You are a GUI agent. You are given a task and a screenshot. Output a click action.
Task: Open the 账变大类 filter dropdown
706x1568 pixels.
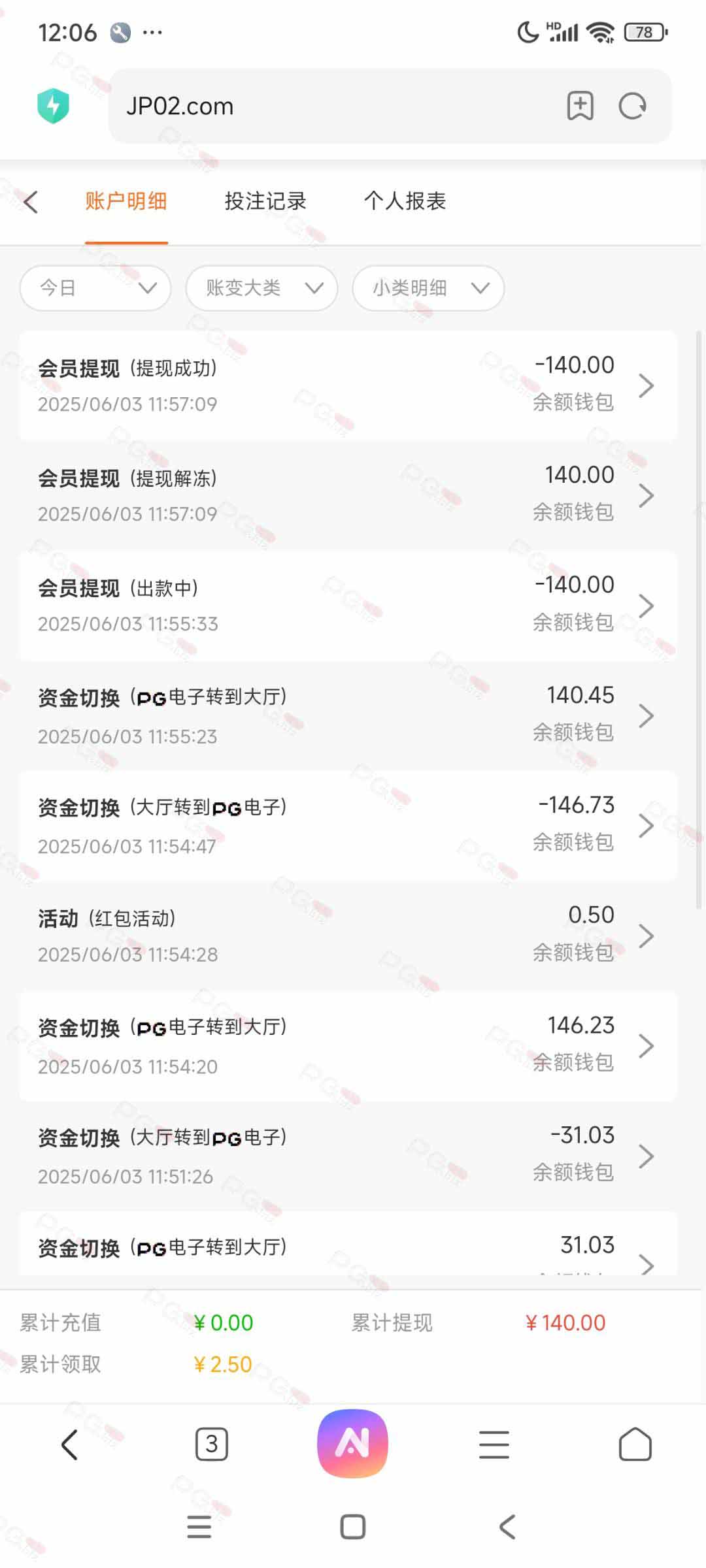click(261, 287)
